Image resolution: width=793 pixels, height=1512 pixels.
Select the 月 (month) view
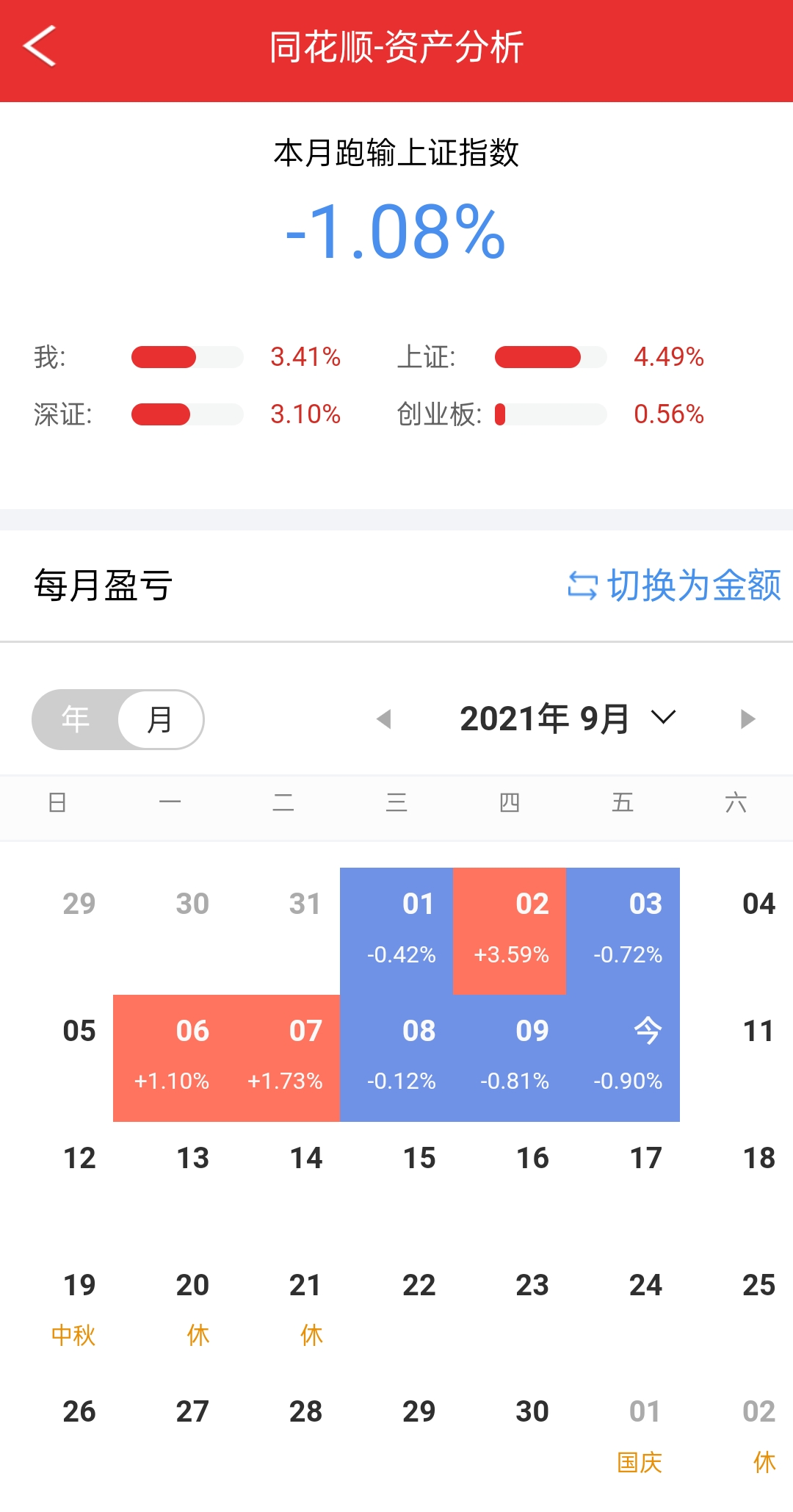(x=160, y=719)
